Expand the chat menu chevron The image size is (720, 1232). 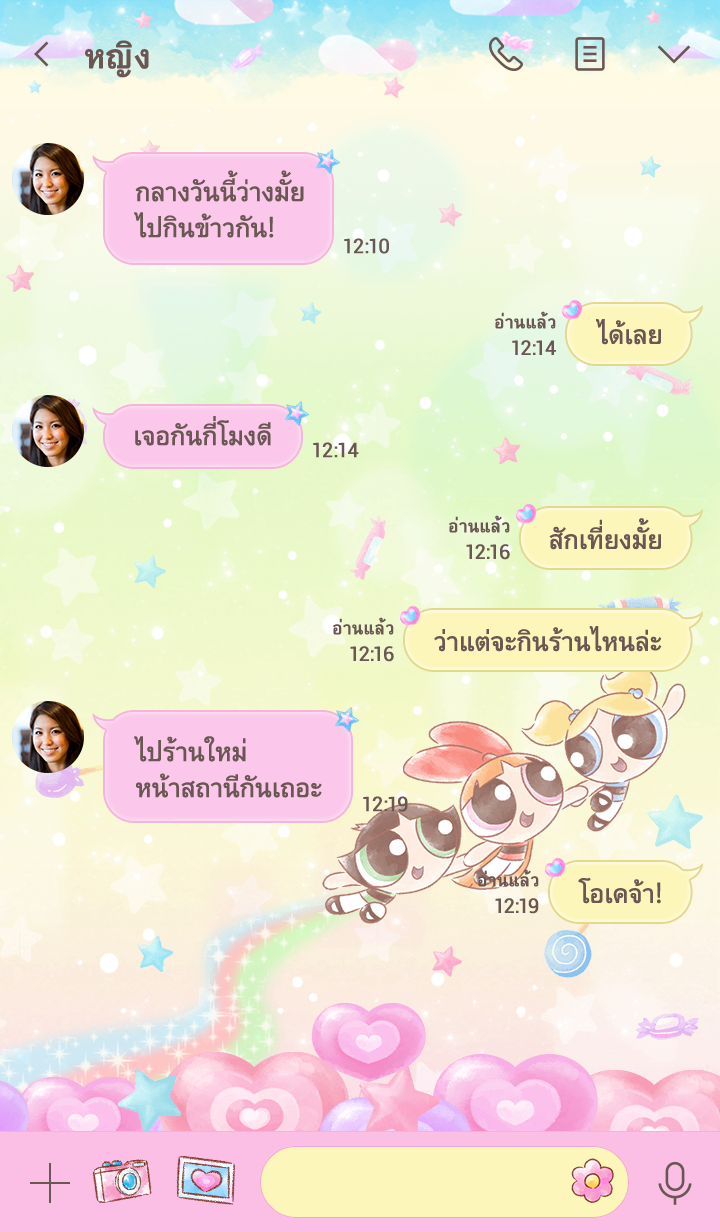(673, 54)
